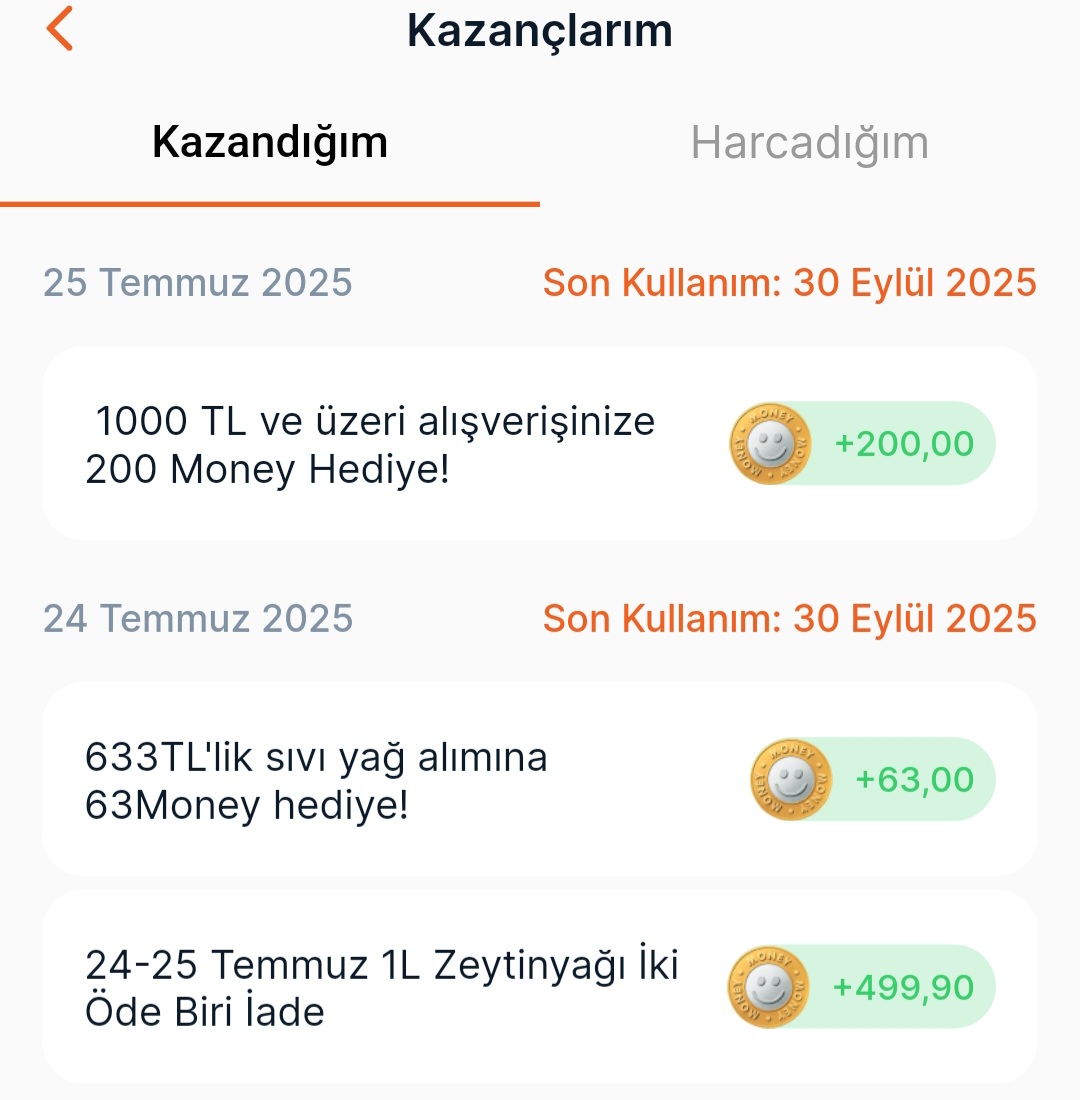This screenshot has height=1100, width=1080.
Task: Select the Kazandığım tab
Action: click(270, 143)
